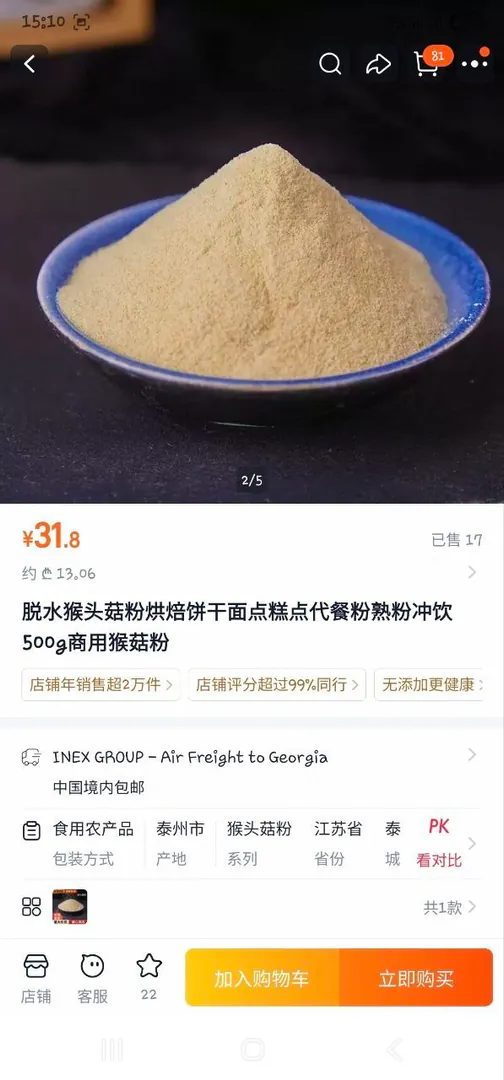Image resolution: width=504 pixels, height=1080 pixels.
Task: Favorite the product with the star icon
Action: point(149,977)
